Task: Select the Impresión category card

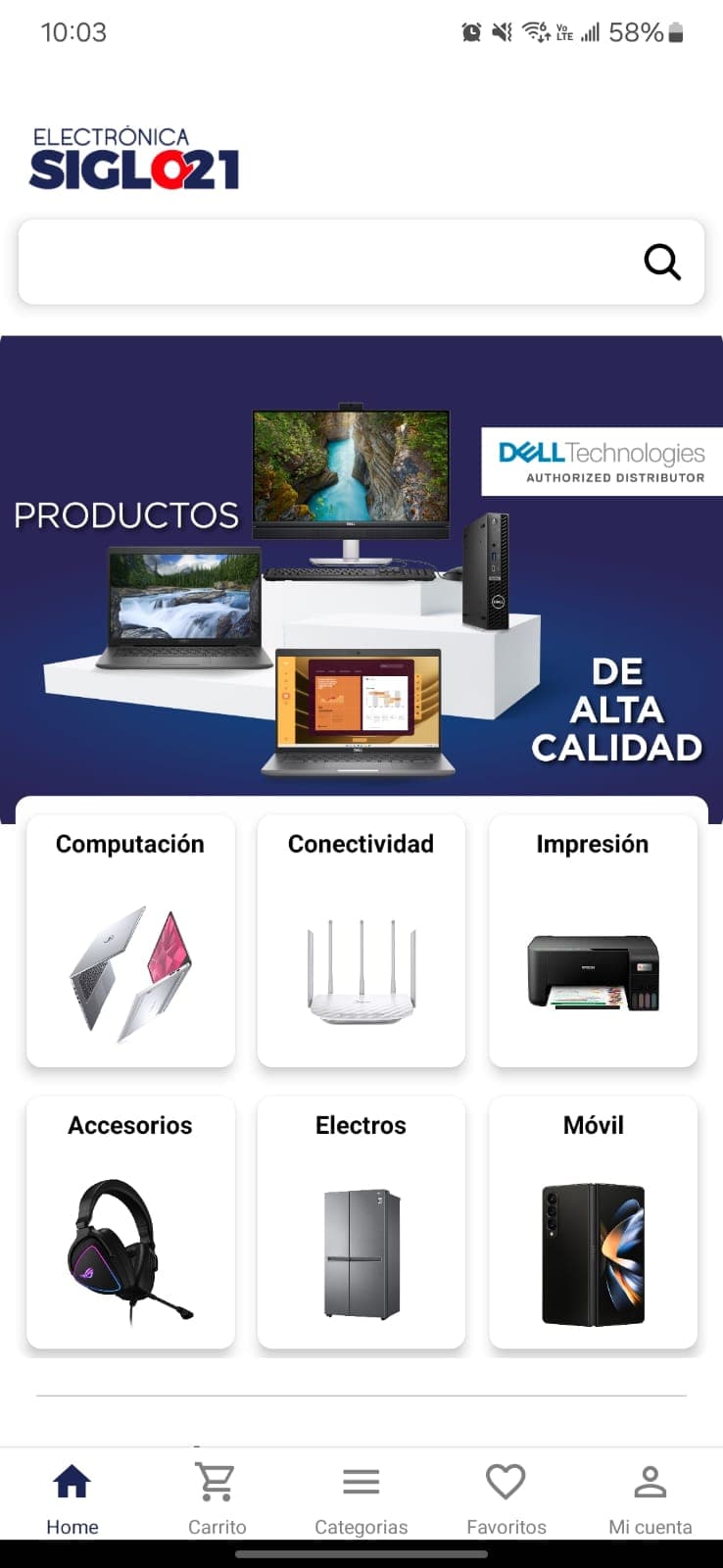Action: tap(593, 941)
